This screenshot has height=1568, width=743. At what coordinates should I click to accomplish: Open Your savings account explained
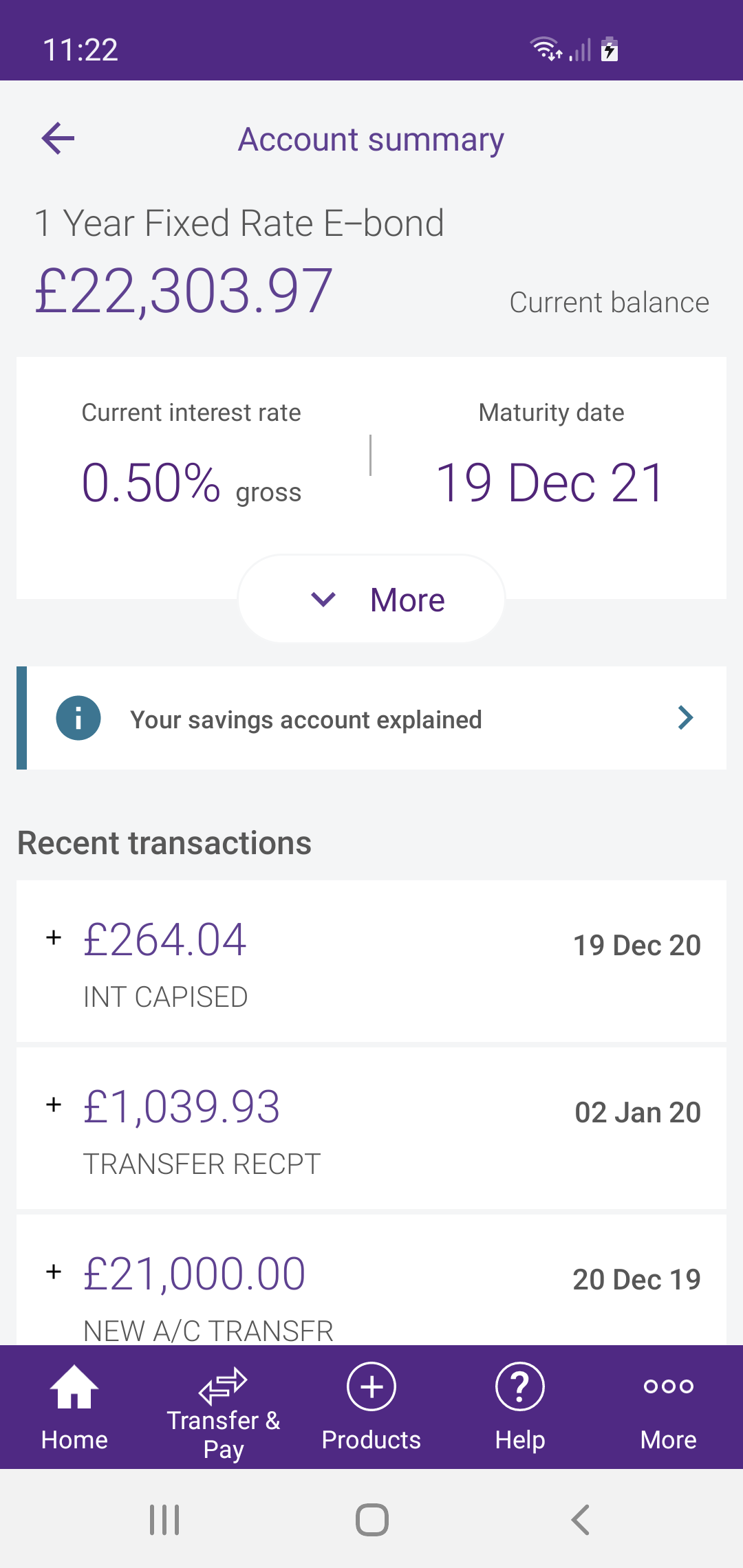click(x=371, y=718)
